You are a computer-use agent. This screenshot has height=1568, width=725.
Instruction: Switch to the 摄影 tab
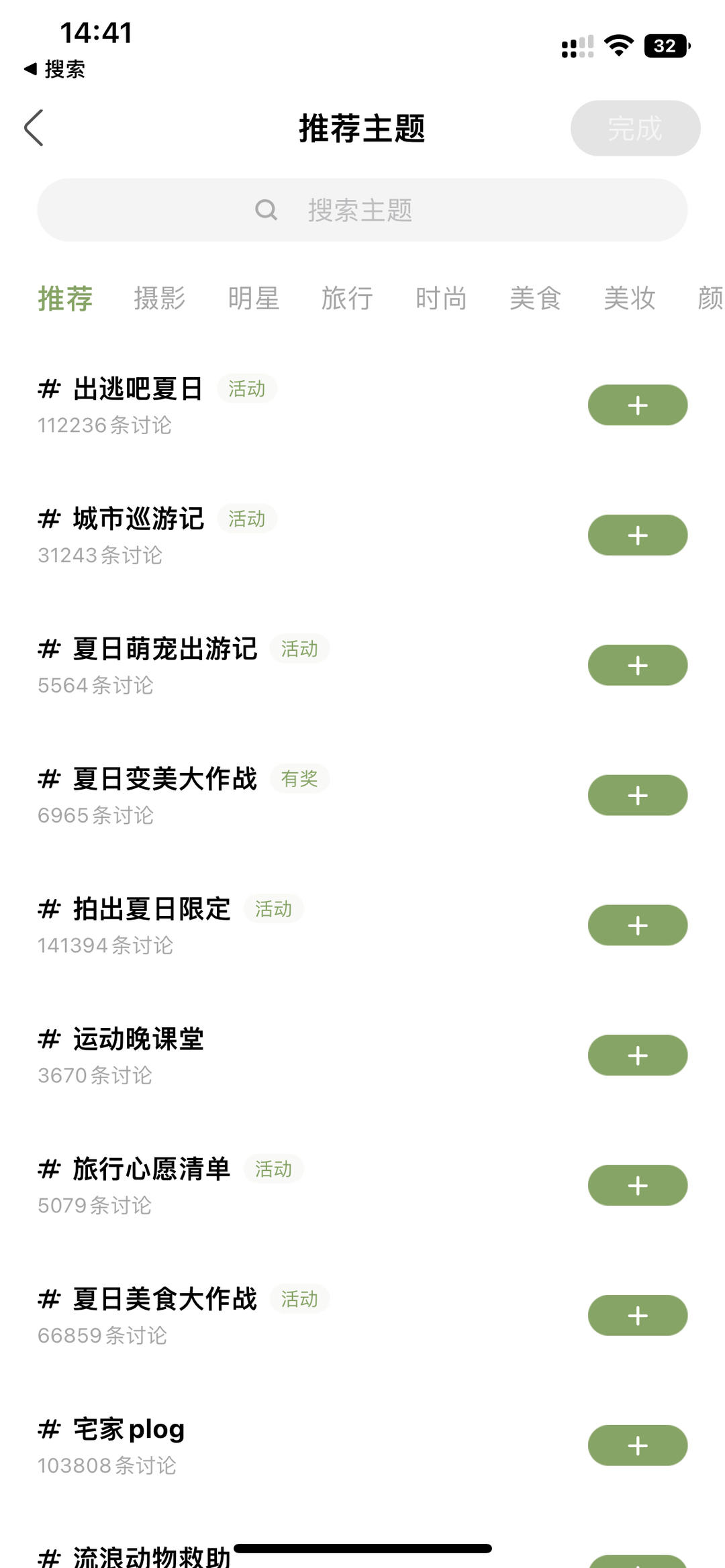coord(160,299)
